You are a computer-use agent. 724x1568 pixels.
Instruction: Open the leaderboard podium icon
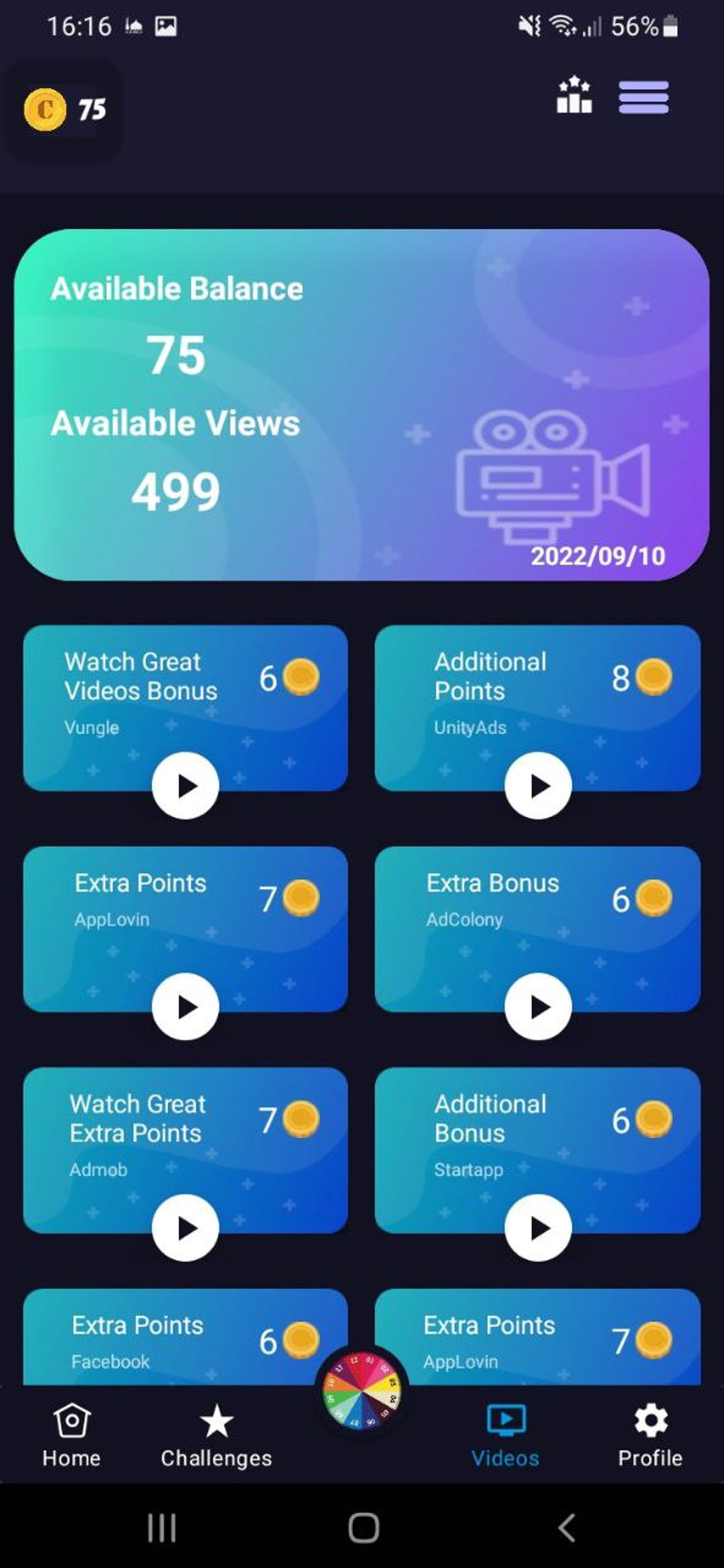(x=574, y=96)
